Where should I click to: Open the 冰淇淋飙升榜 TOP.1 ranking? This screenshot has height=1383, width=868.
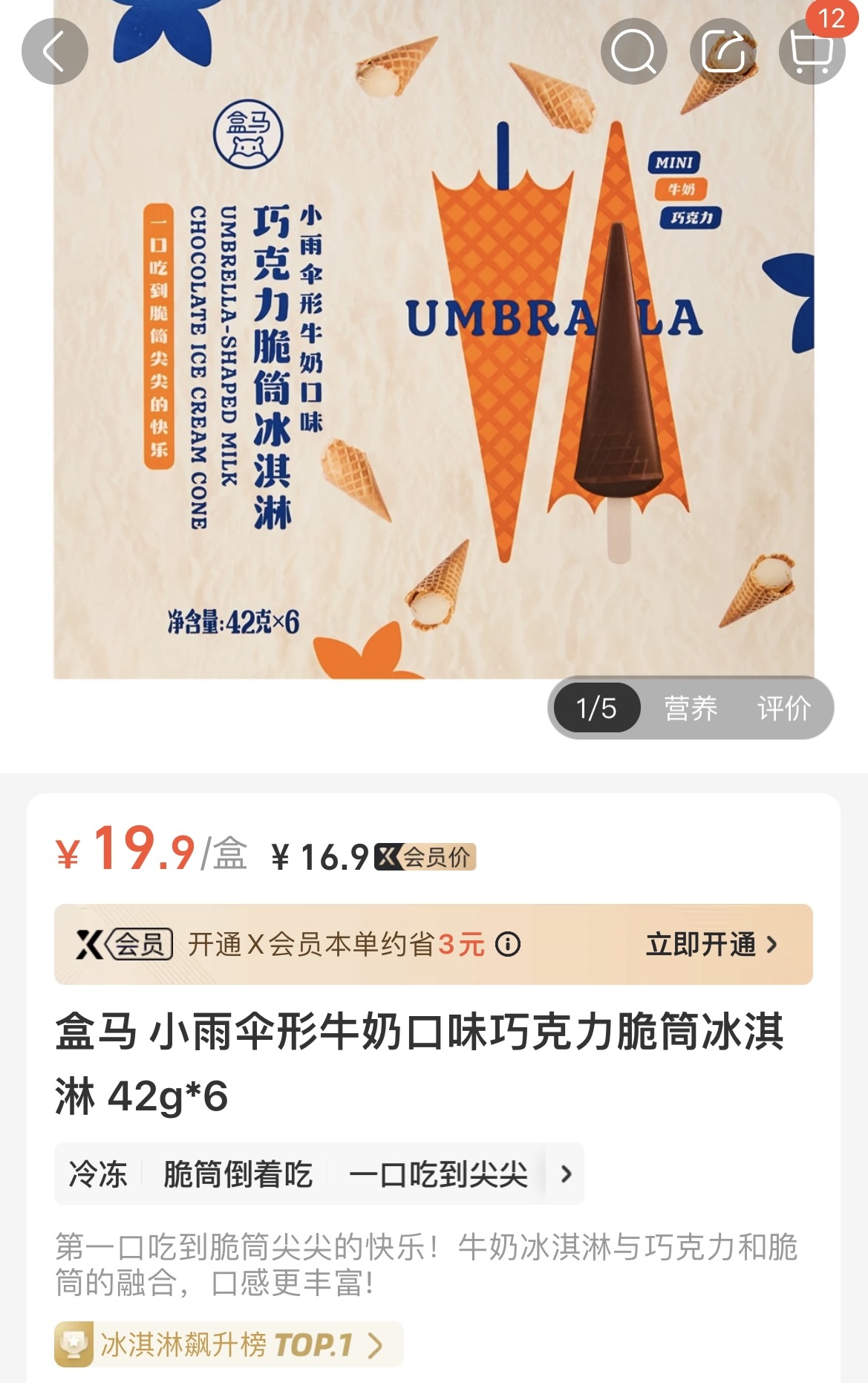point(229,1344)
